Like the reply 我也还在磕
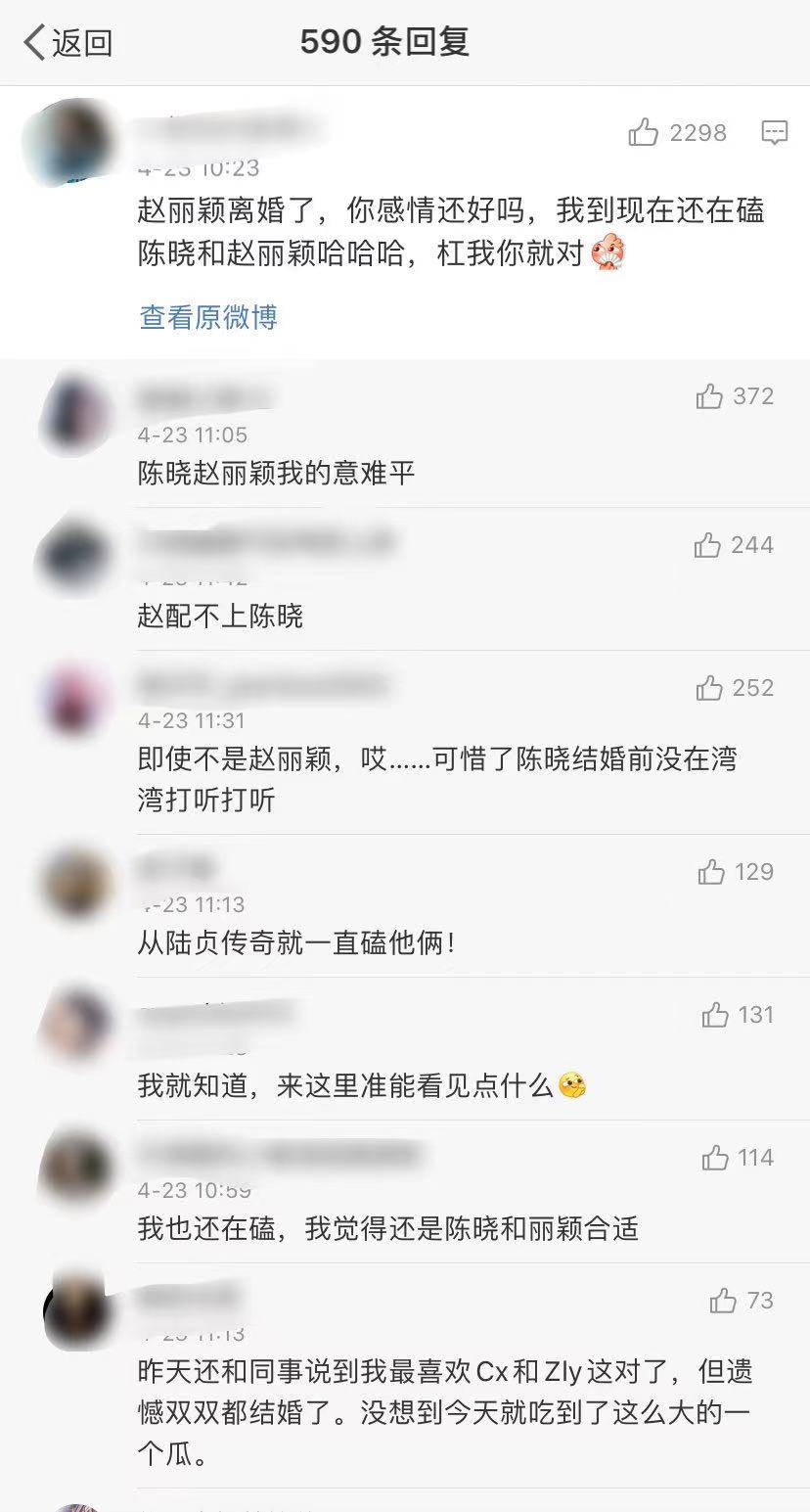810x1512 pixels. (715, 1158)
